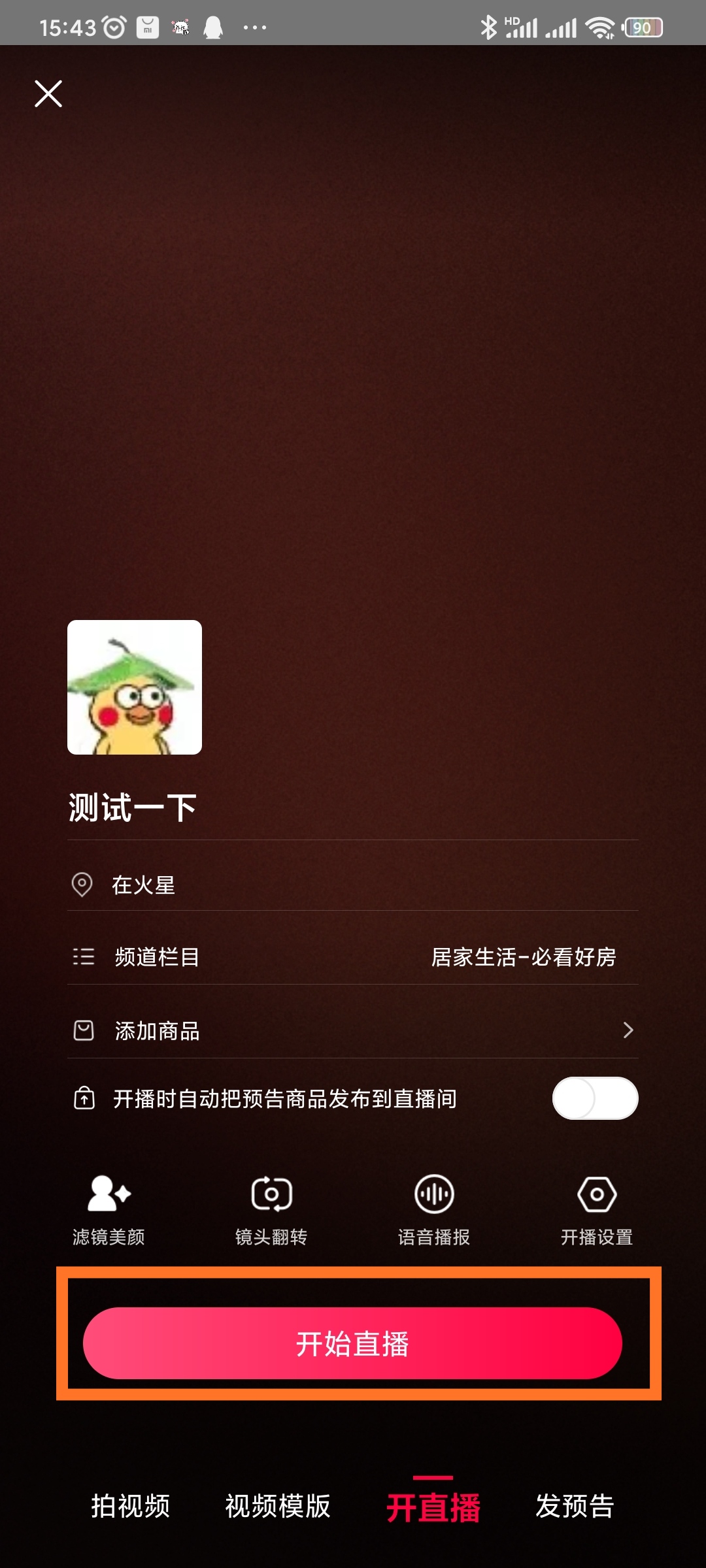Close the live stream setup screen
This screenshot has width=706, height=1568.
click(x=48, y=93)
